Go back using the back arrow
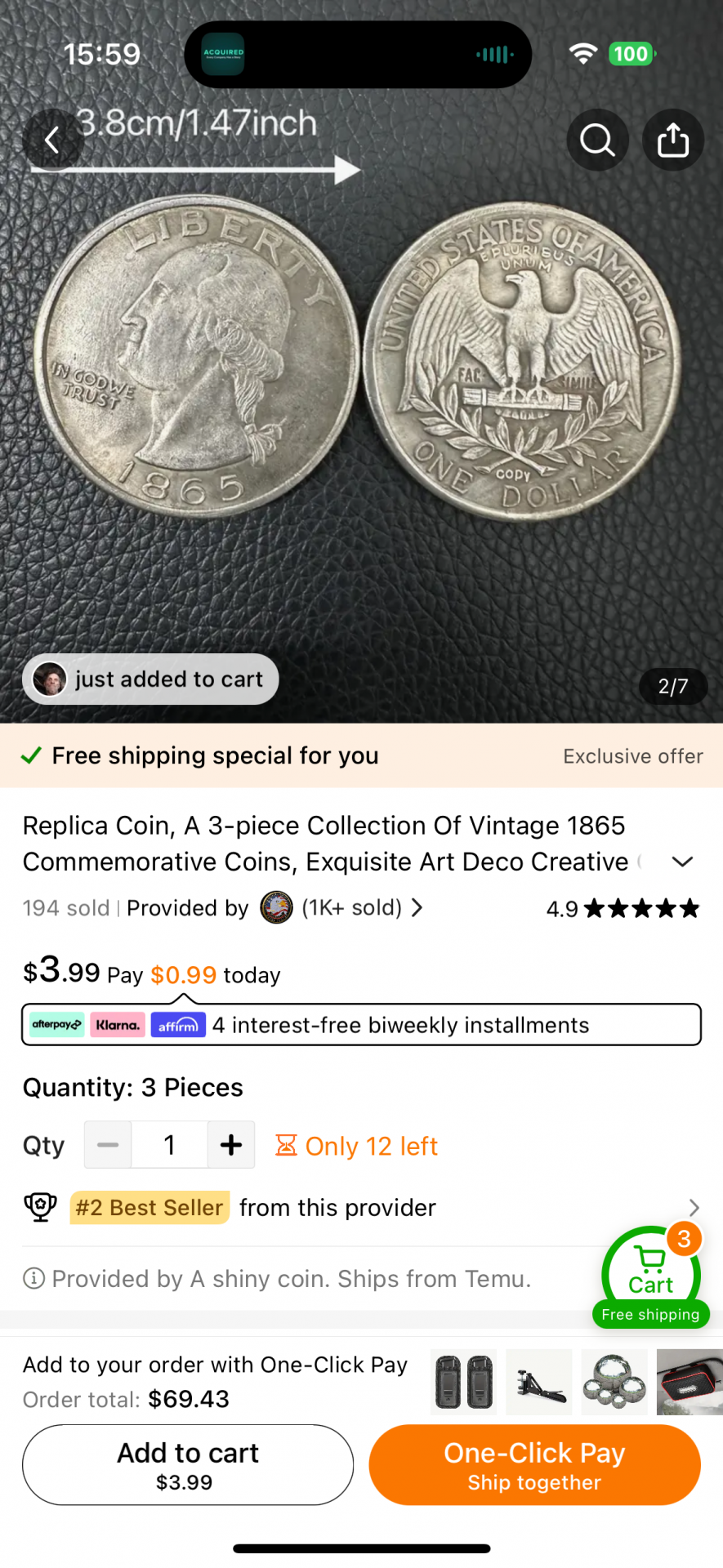 [x=52, y=140]
